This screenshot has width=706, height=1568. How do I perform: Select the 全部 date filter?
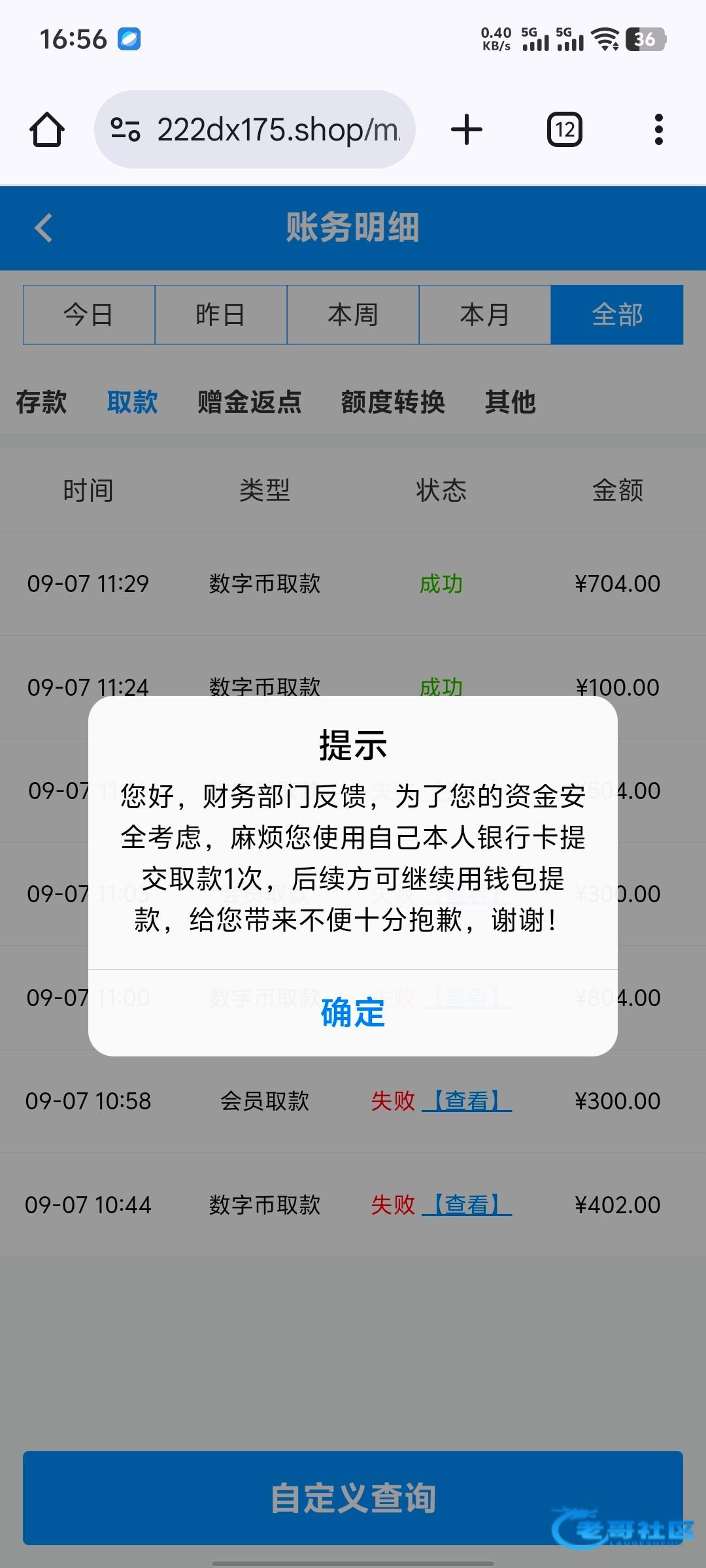point(617,315)
